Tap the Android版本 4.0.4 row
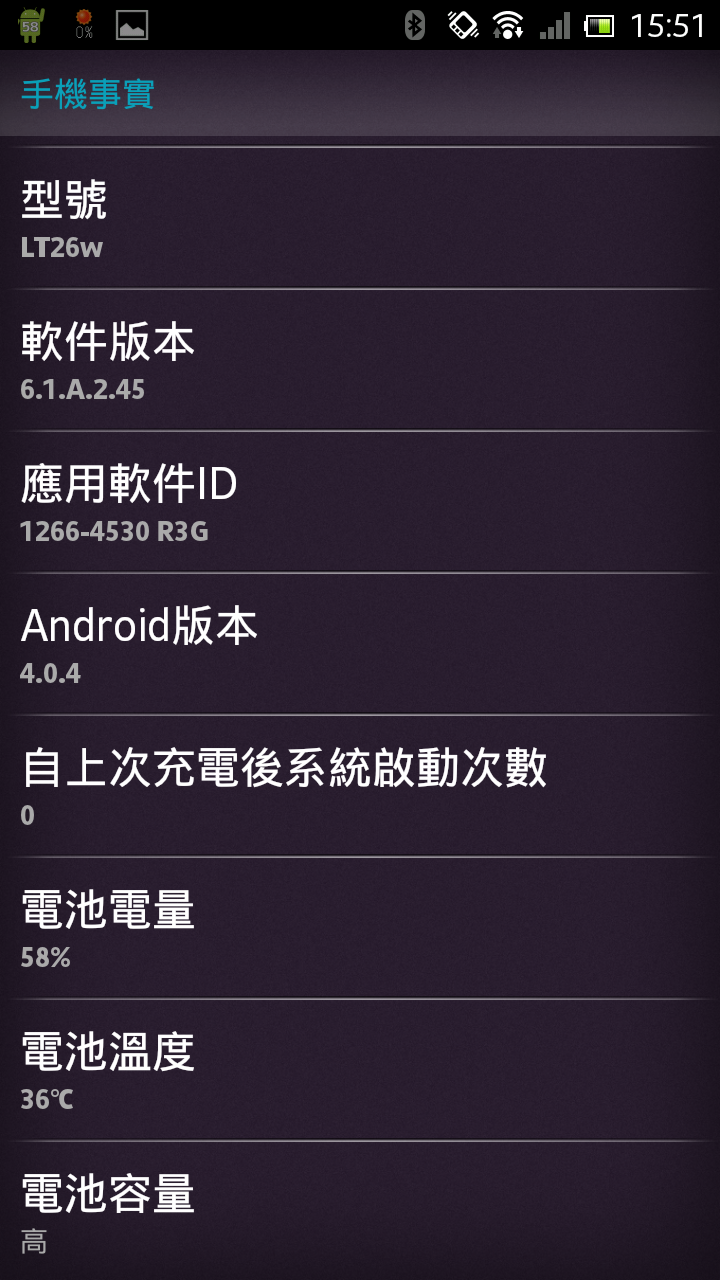This screenshot has width=720, height=1280. click(x=360, y=644)
